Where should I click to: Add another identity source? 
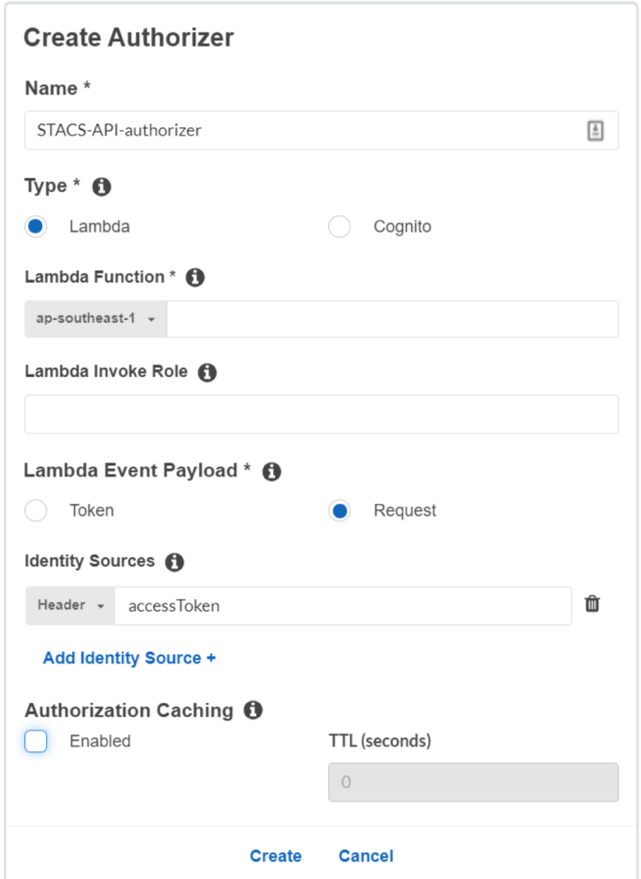click(129, 658)
